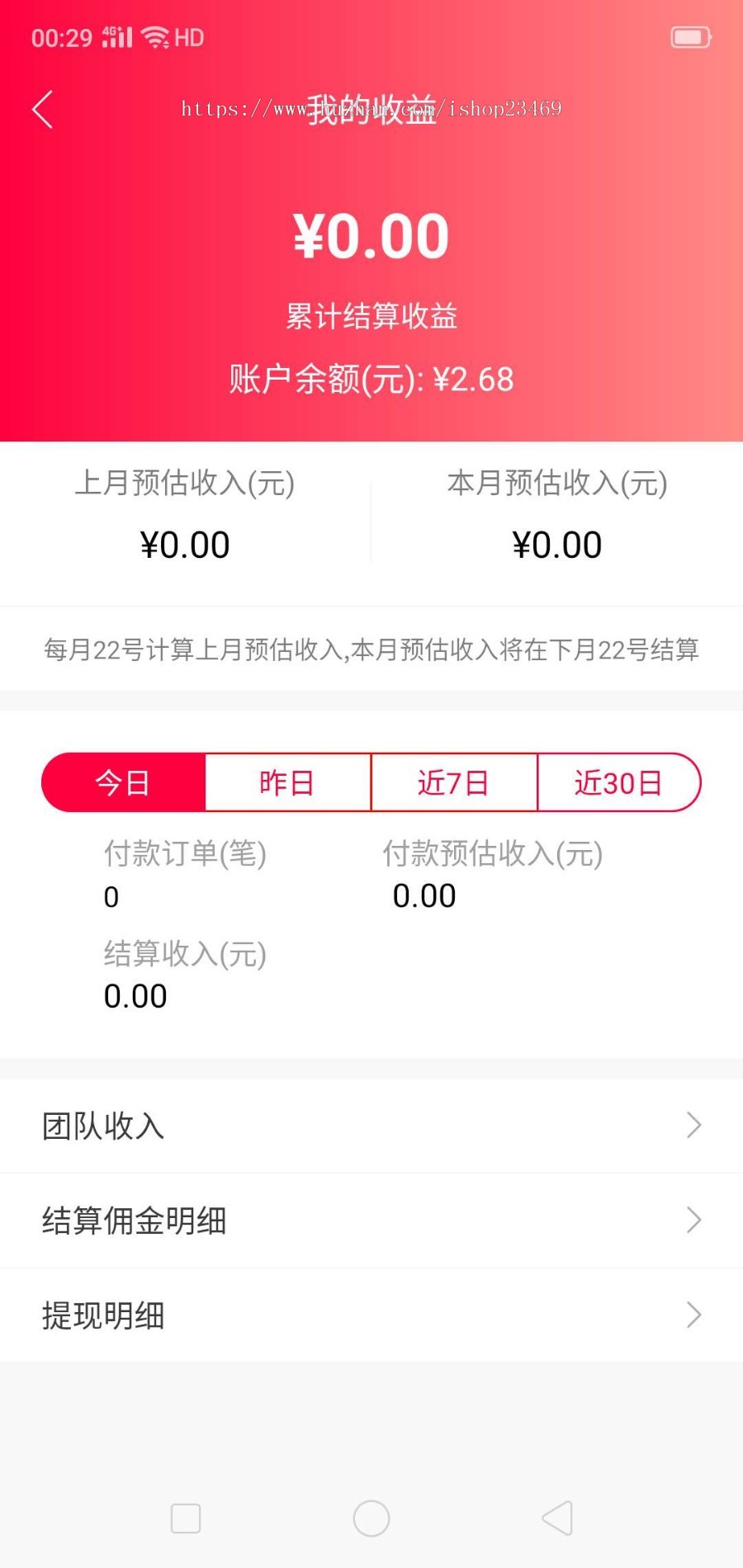Tap the account balance ¥2.68 text
The width and height of the screenshot is (743, 1568).
click(x=371, y=380)
